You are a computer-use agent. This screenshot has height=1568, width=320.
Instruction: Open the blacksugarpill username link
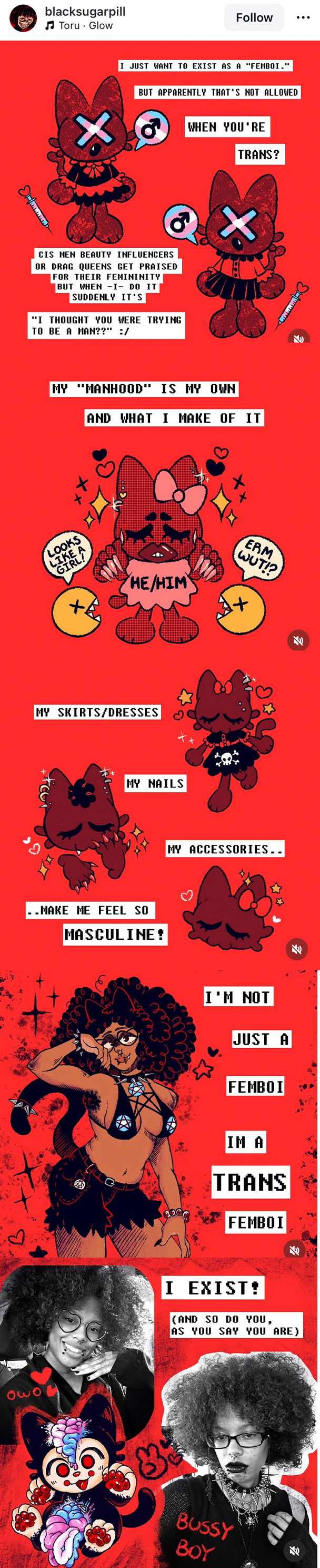(85, 11)
